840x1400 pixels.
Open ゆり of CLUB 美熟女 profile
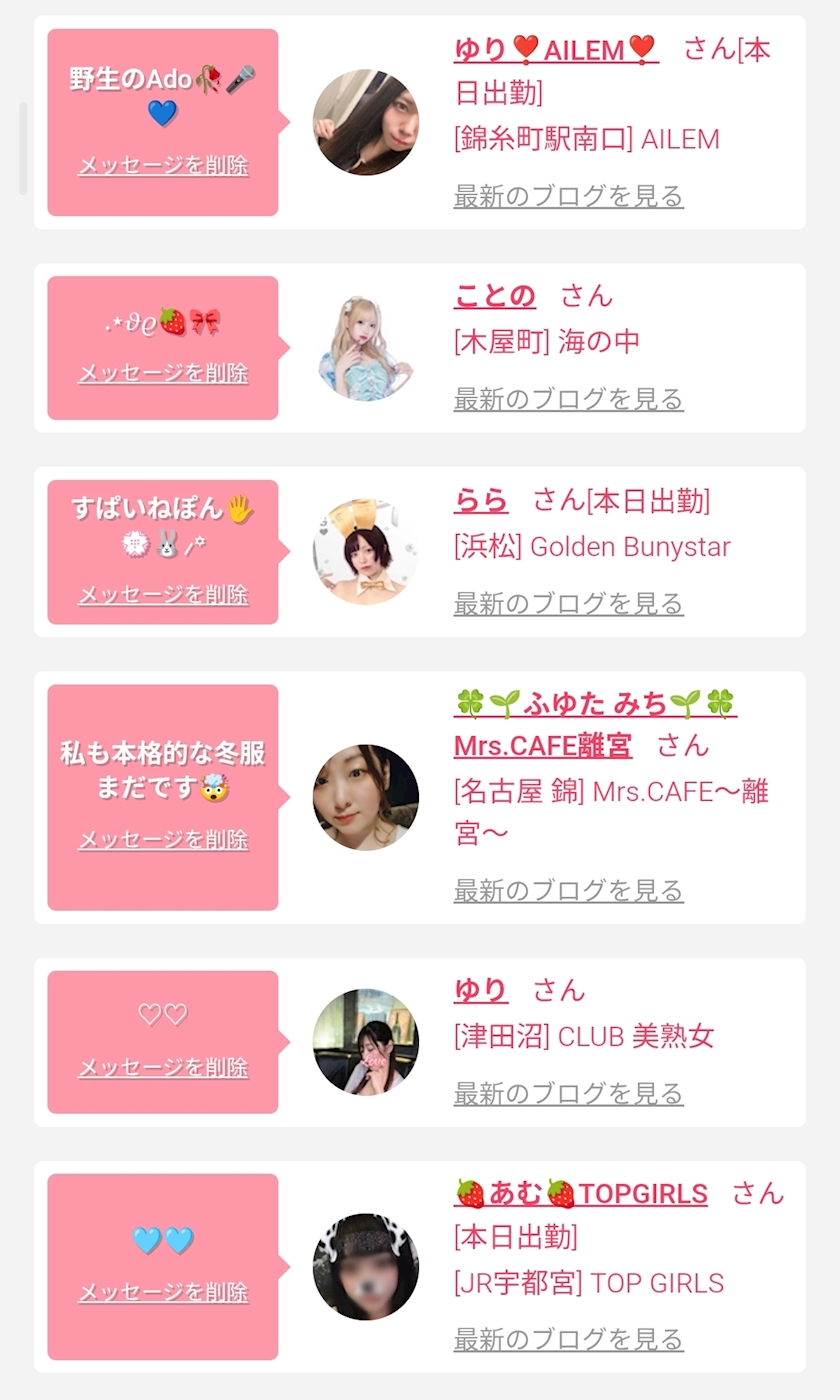pyautogui.click(x=481, y=990)
